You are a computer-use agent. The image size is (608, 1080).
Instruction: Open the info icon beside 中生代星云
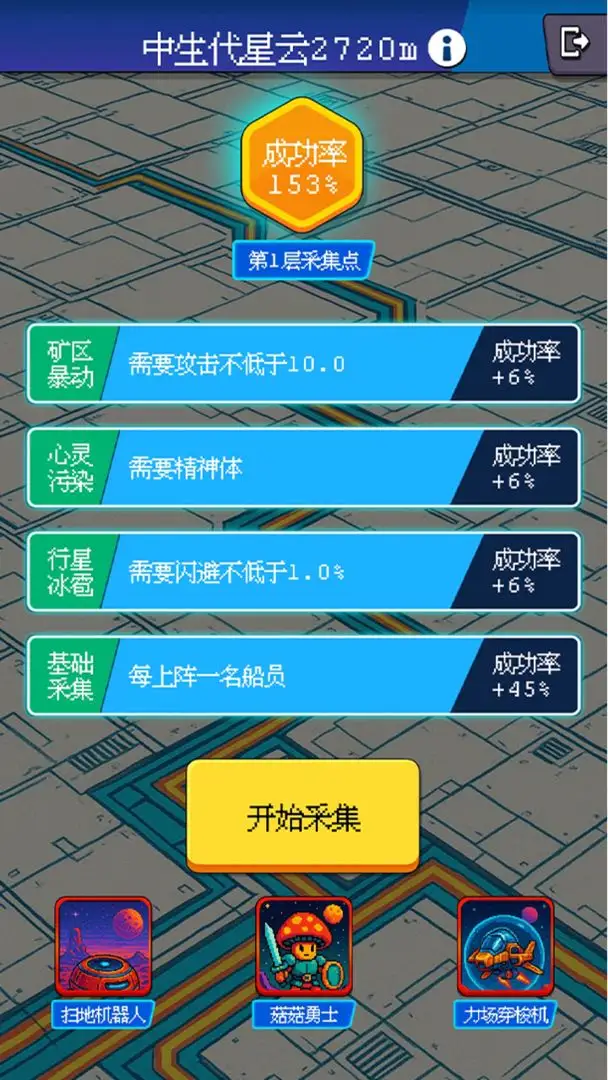(x=447, y=47)
